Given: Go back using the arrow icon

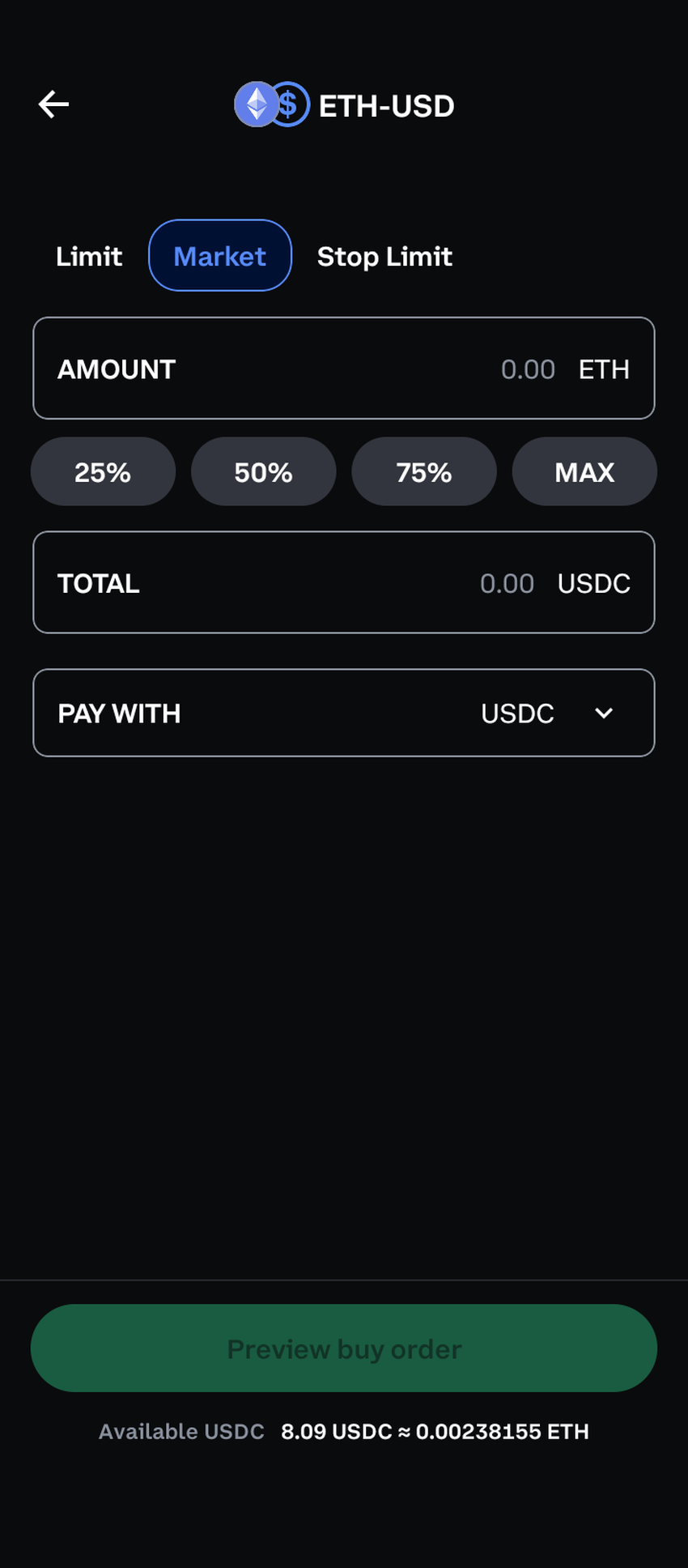Looking at the screenshot, I should (53, 104).
